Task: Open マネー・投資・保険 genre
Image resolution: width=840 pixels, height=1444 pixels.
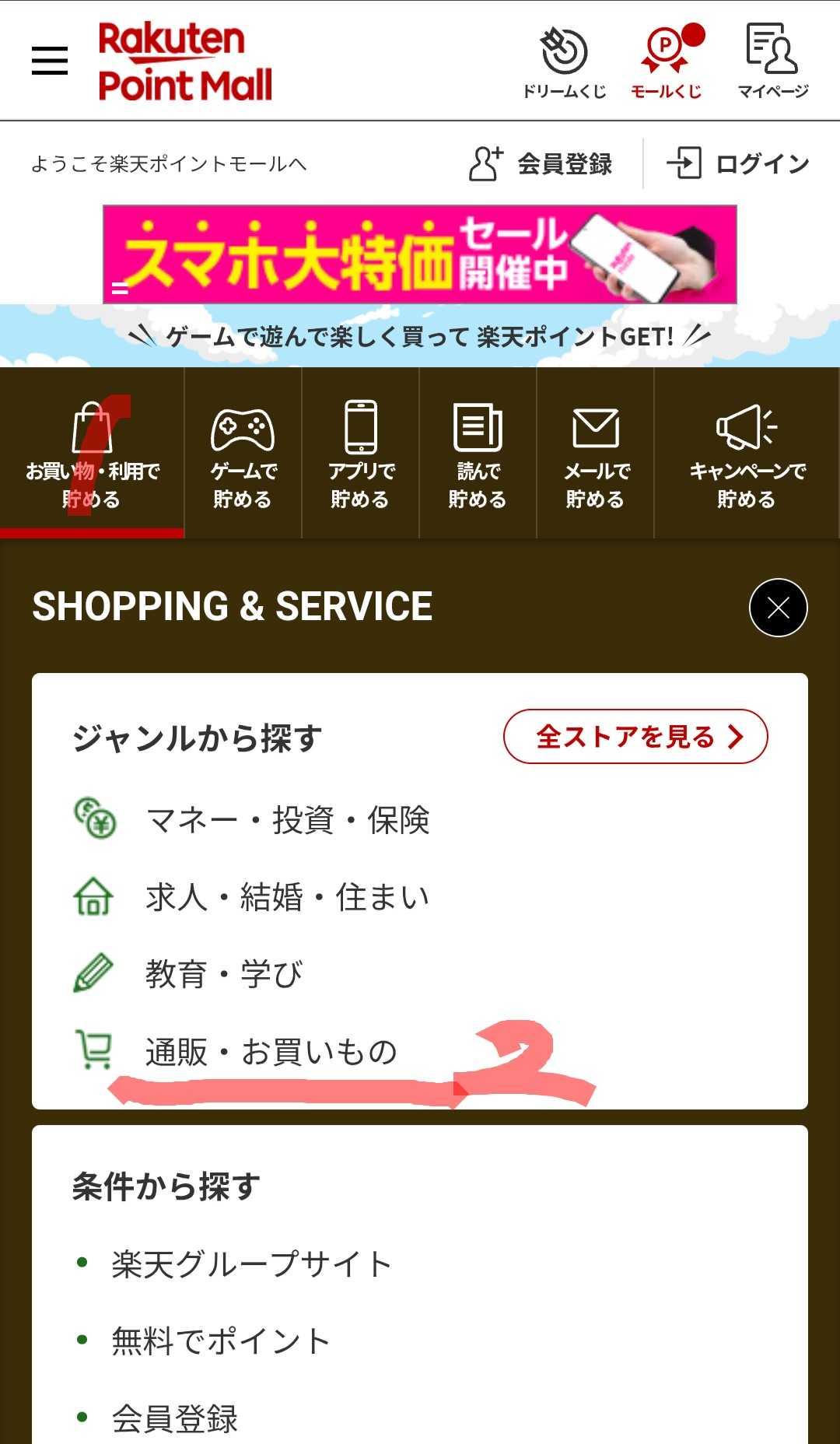Action: point(288,820)
